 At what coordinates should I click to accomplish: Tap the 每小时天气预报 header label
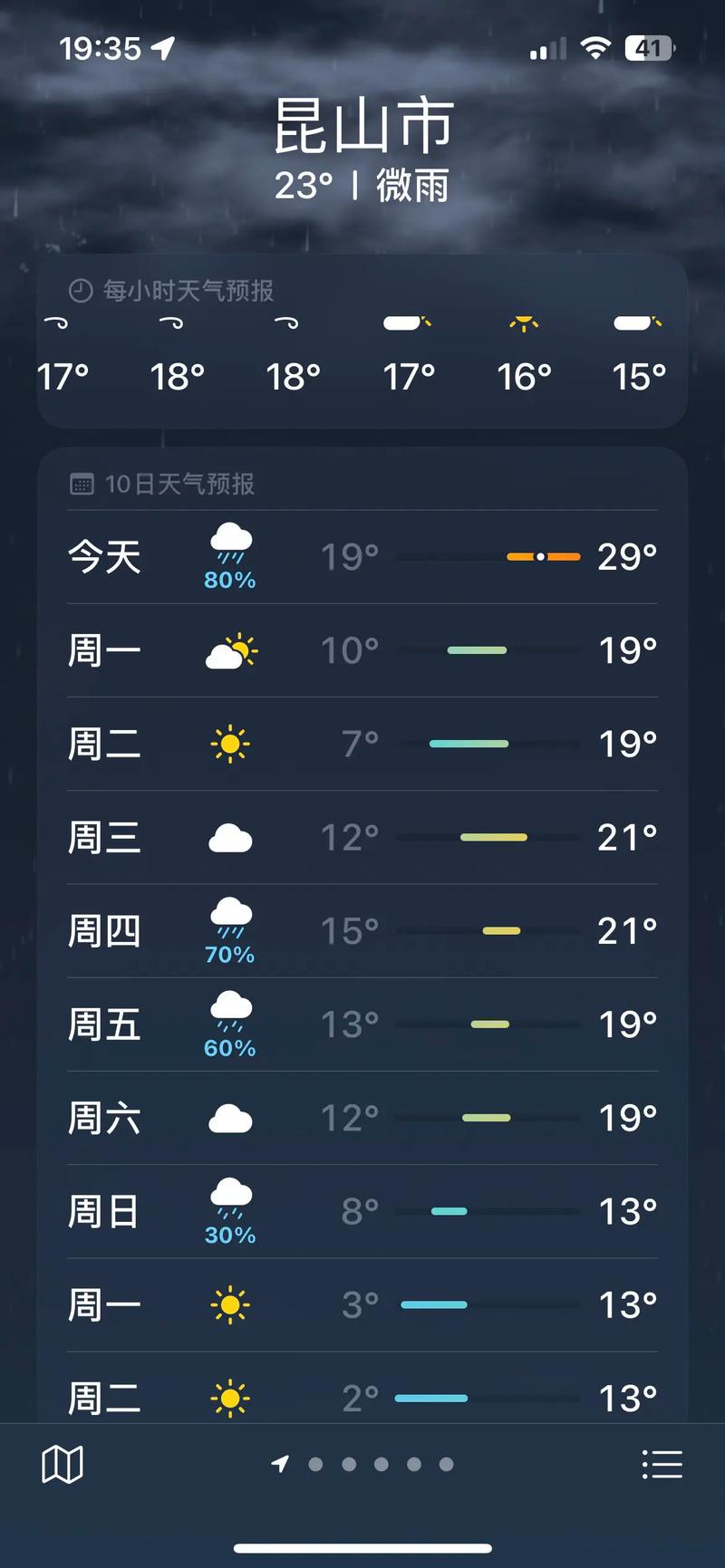click(x=188, y=292)
